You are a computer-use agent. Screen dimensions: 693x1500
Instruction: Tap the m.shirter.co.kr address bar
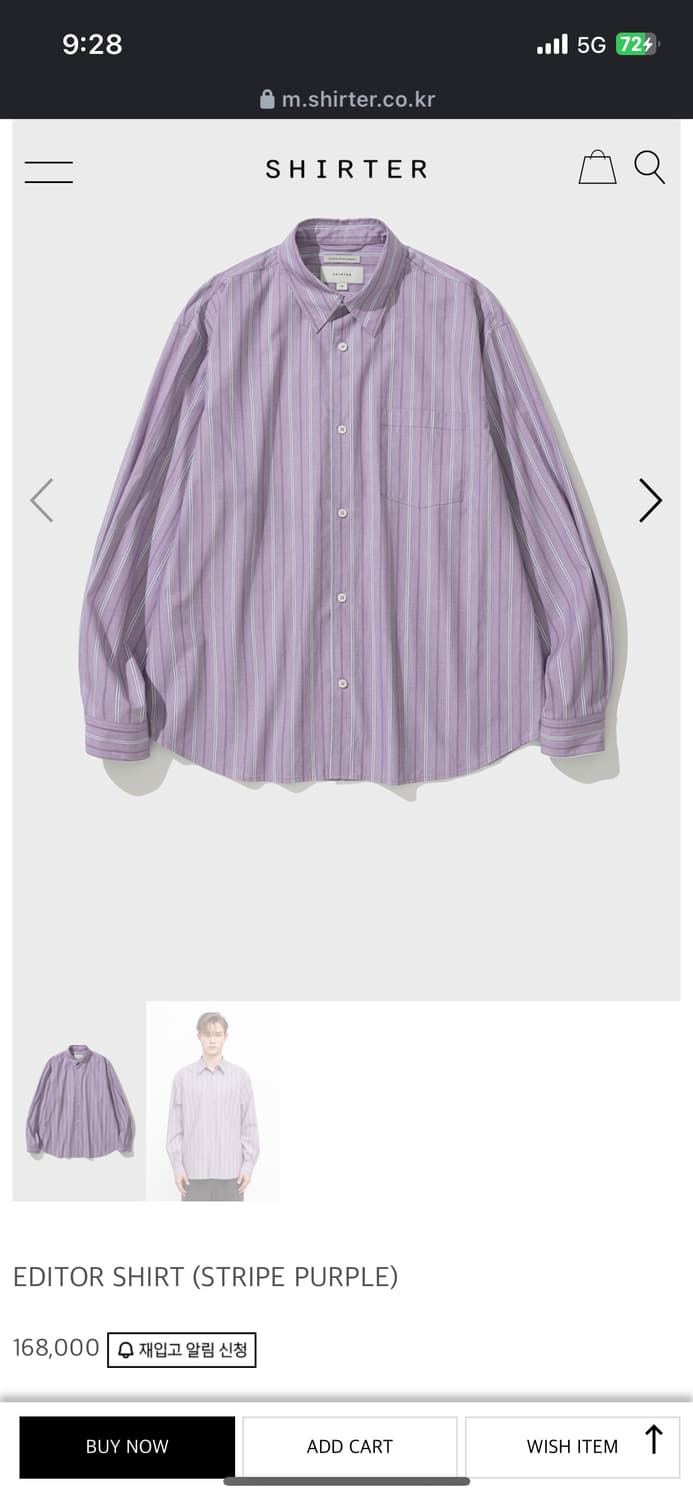pyautogui.click(x=347, y=99)
